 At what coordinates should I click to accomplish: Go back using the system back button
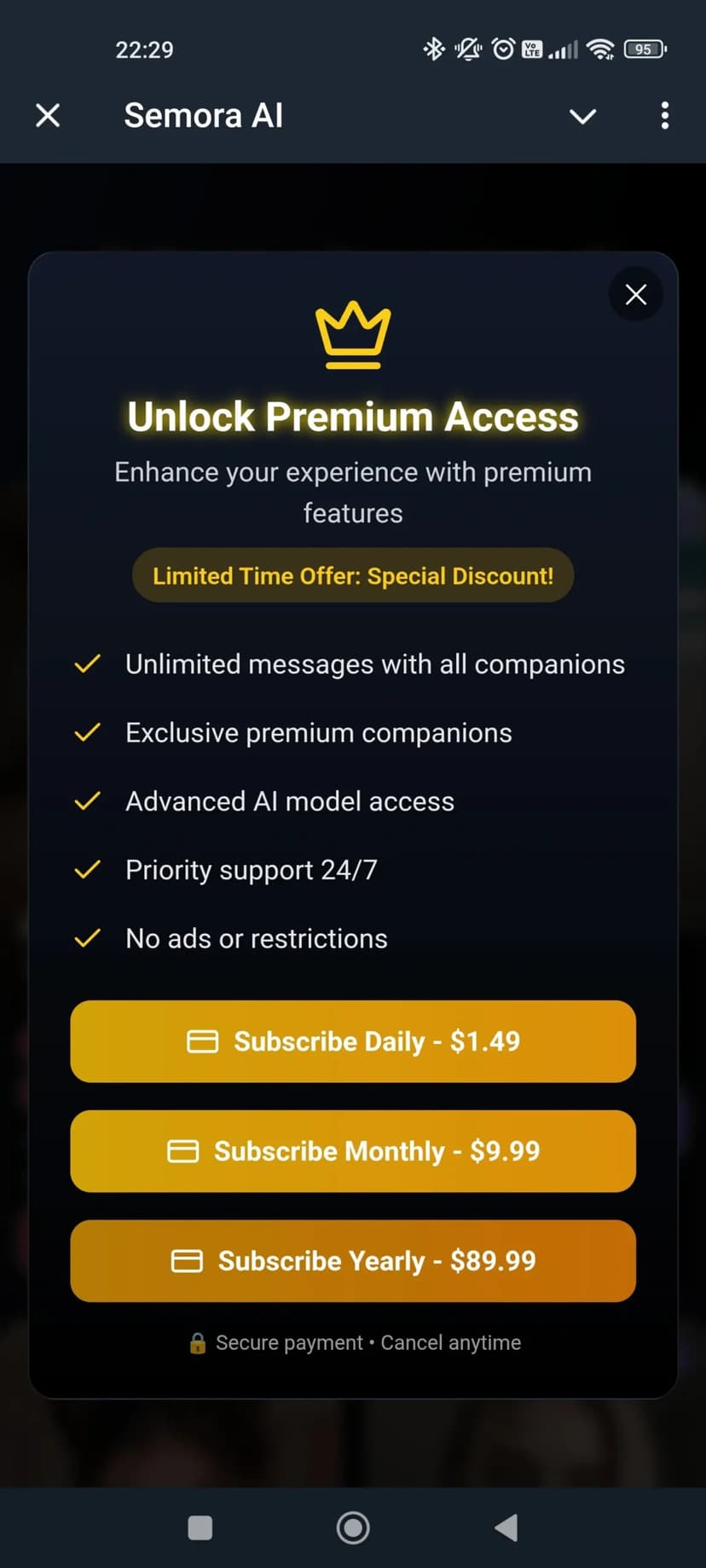pos(506,1528)
